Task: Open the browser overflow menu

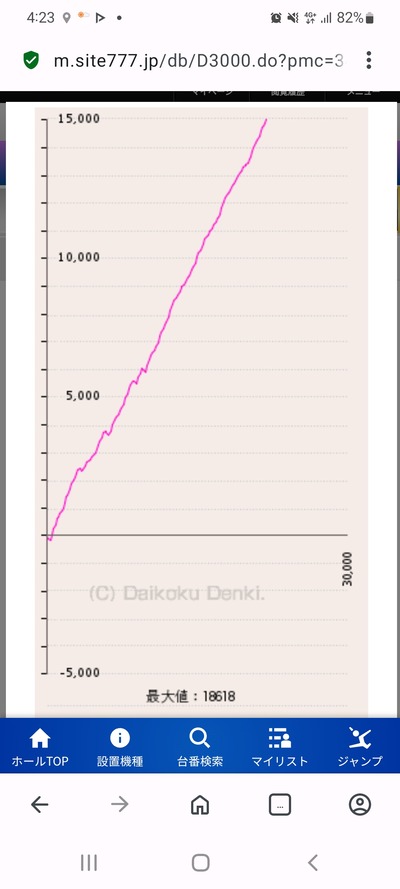Action: point(369,60)
